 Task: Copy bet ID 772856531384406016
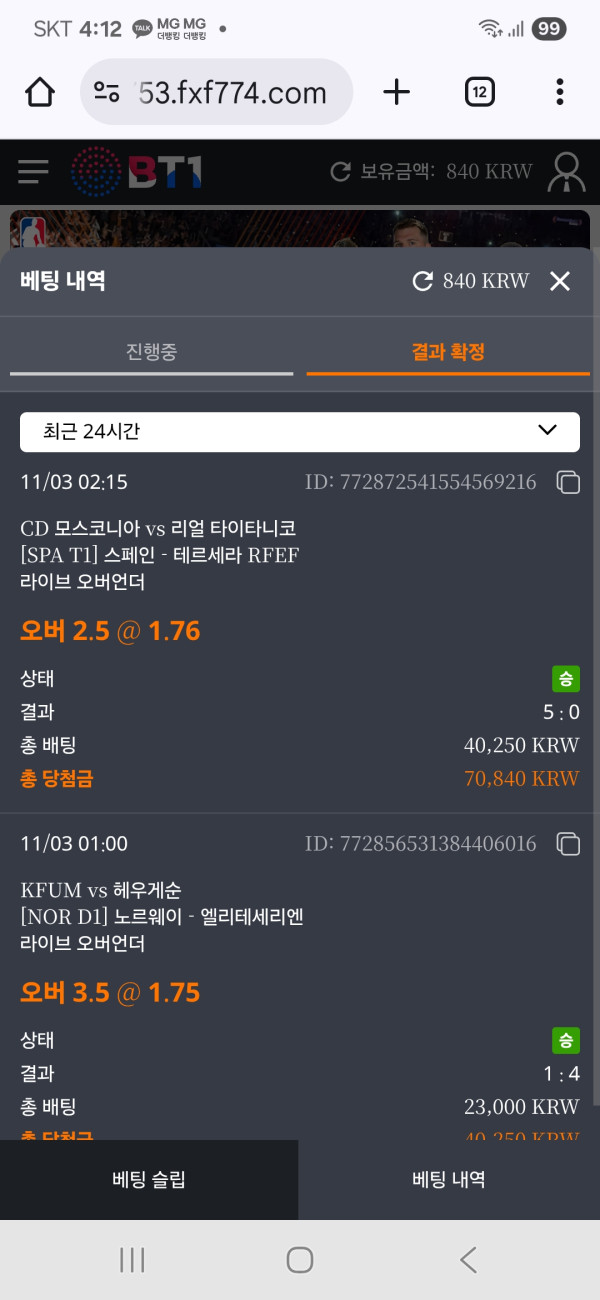coord(568,844)
